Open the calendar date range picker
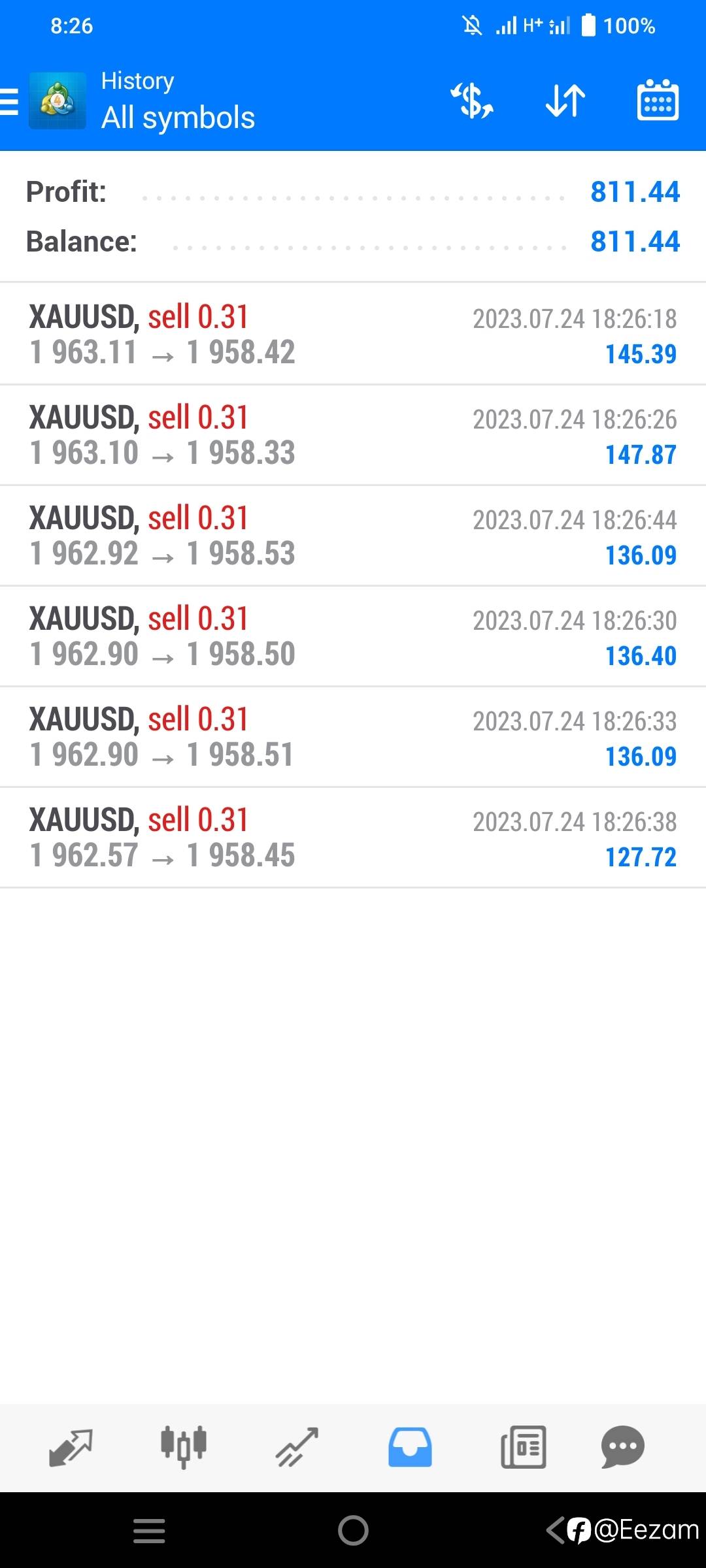 658,100
